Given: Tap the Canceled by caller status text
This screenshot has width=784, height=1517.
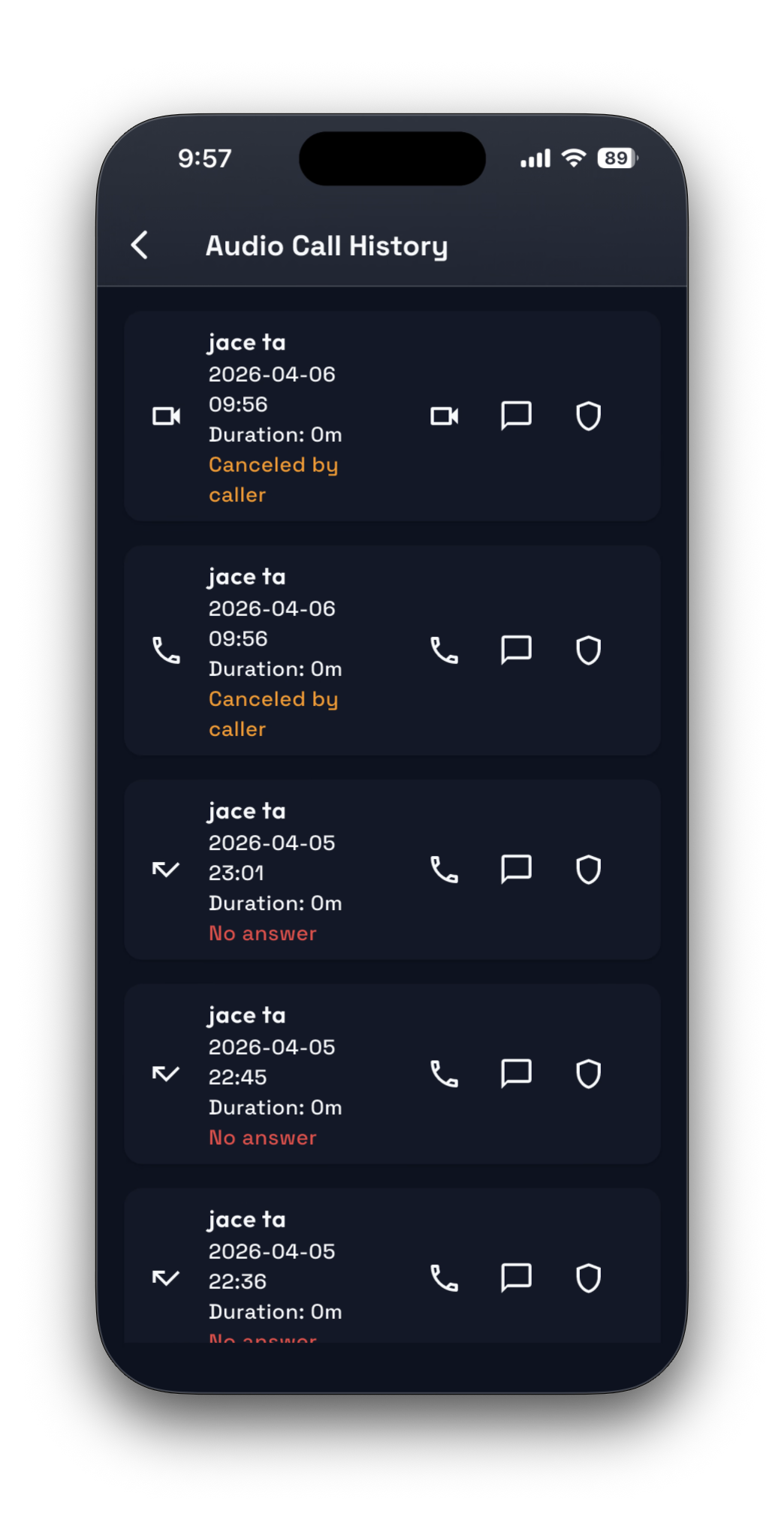Looking at the screenshot, I should click(273, 479).
